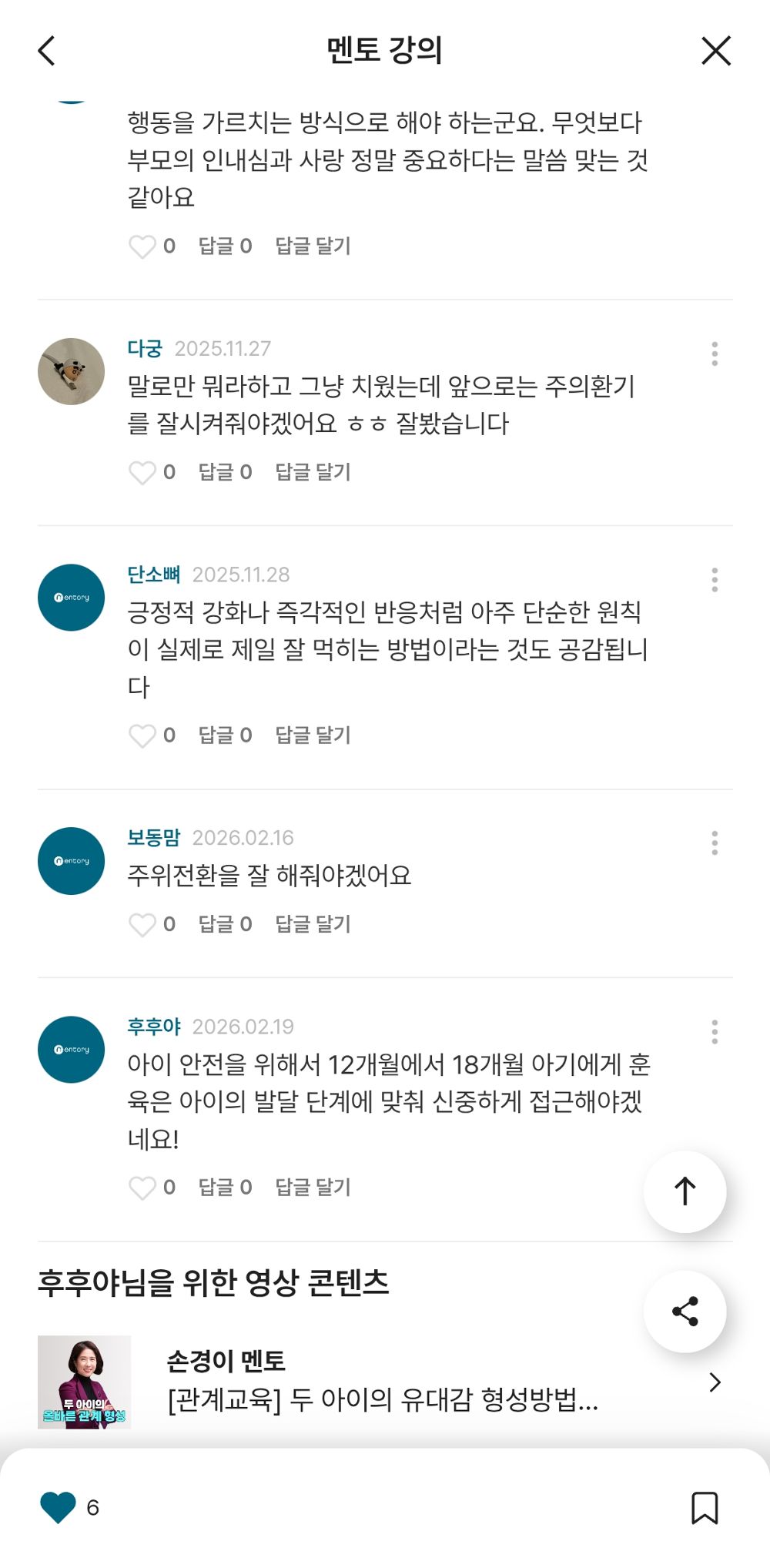Like 후후야's comment with the heart icon
The image size is (770, 1568).
(x=143, y=1187)
